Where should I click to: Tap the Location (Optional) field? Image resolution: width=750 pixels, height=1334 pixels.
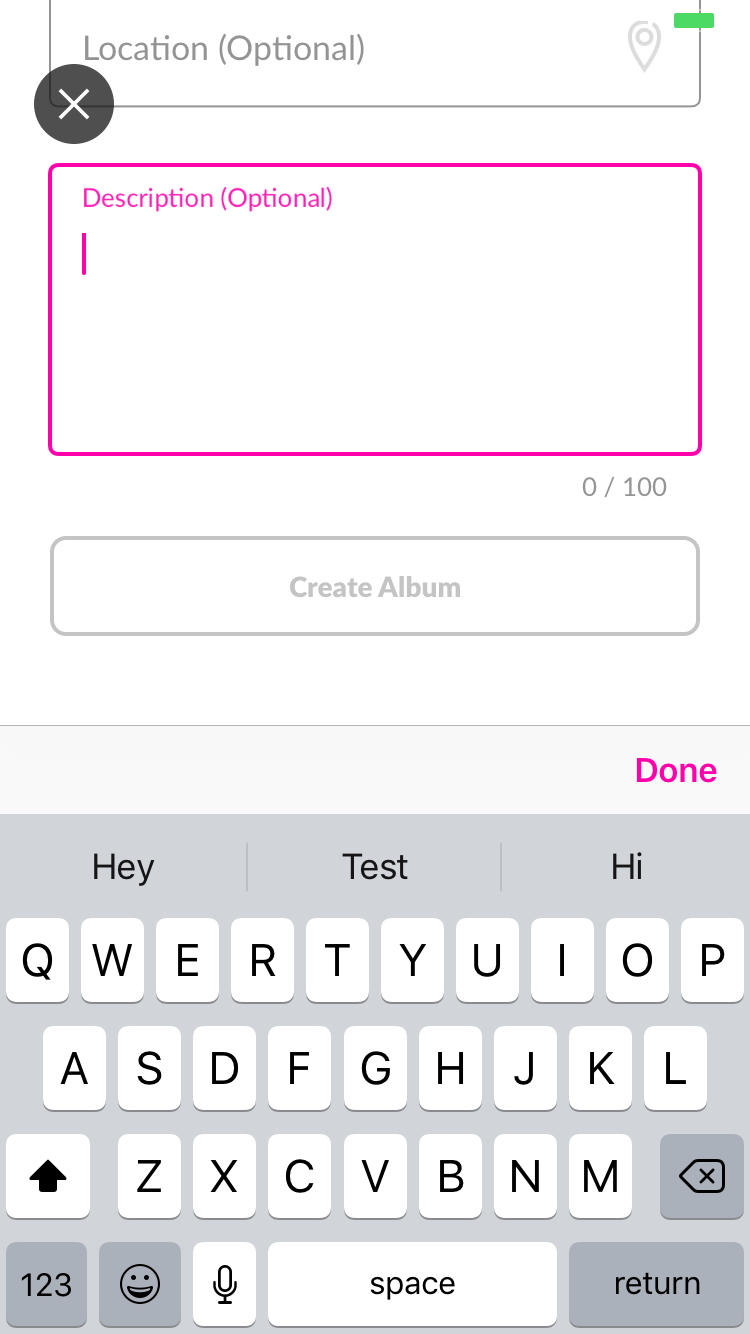(375, 50)
